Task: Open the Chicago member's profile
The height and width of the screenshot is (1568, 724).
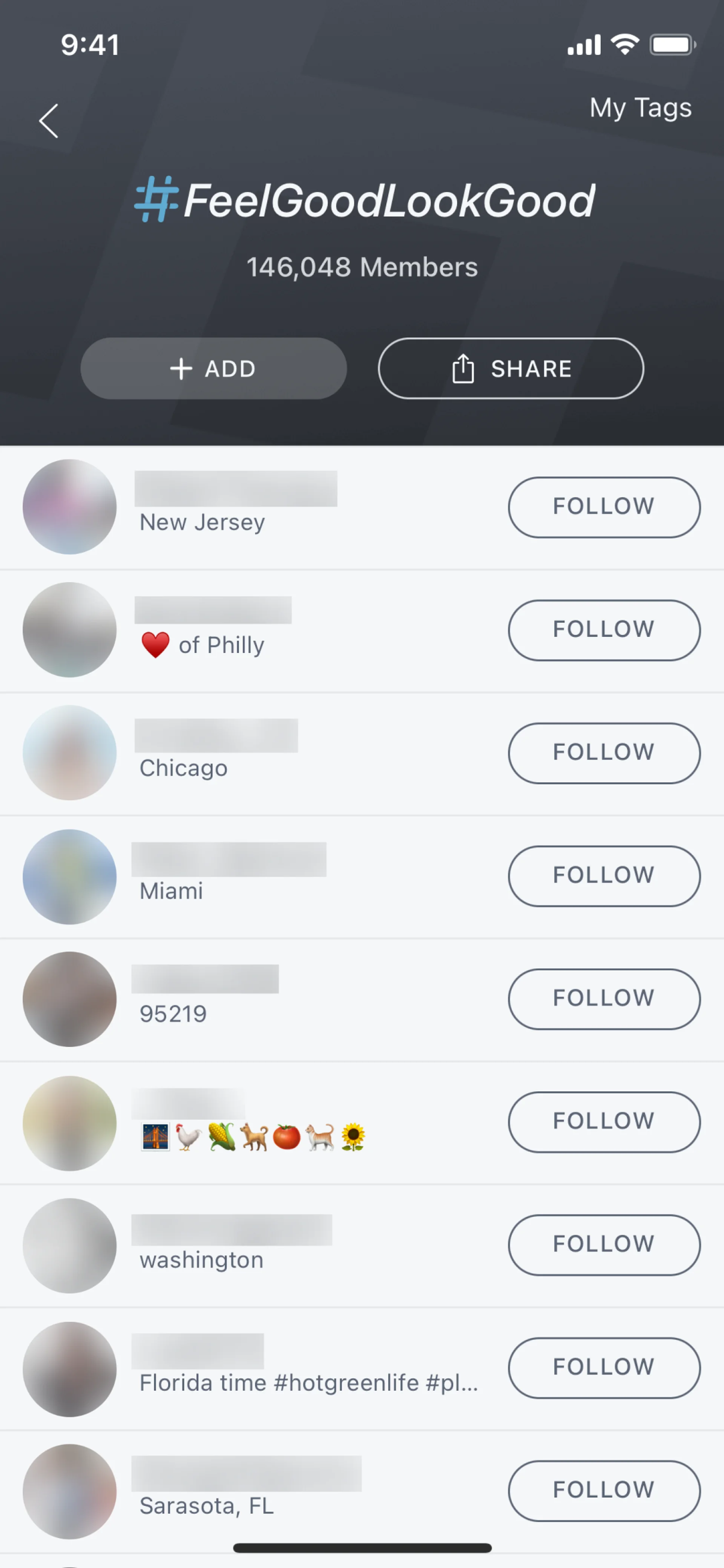Action: [x=69, y=753]
